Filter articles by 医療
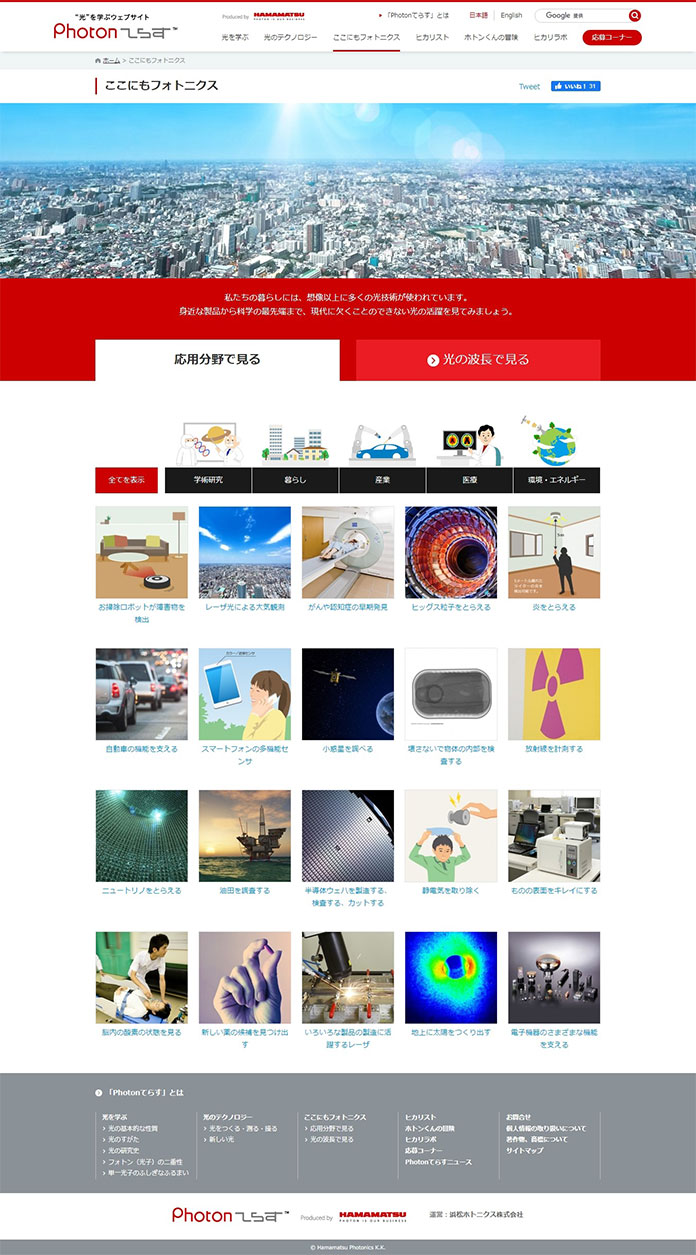Image resolution: width=696 pixels, height=1255 pixels. point(469,480)
